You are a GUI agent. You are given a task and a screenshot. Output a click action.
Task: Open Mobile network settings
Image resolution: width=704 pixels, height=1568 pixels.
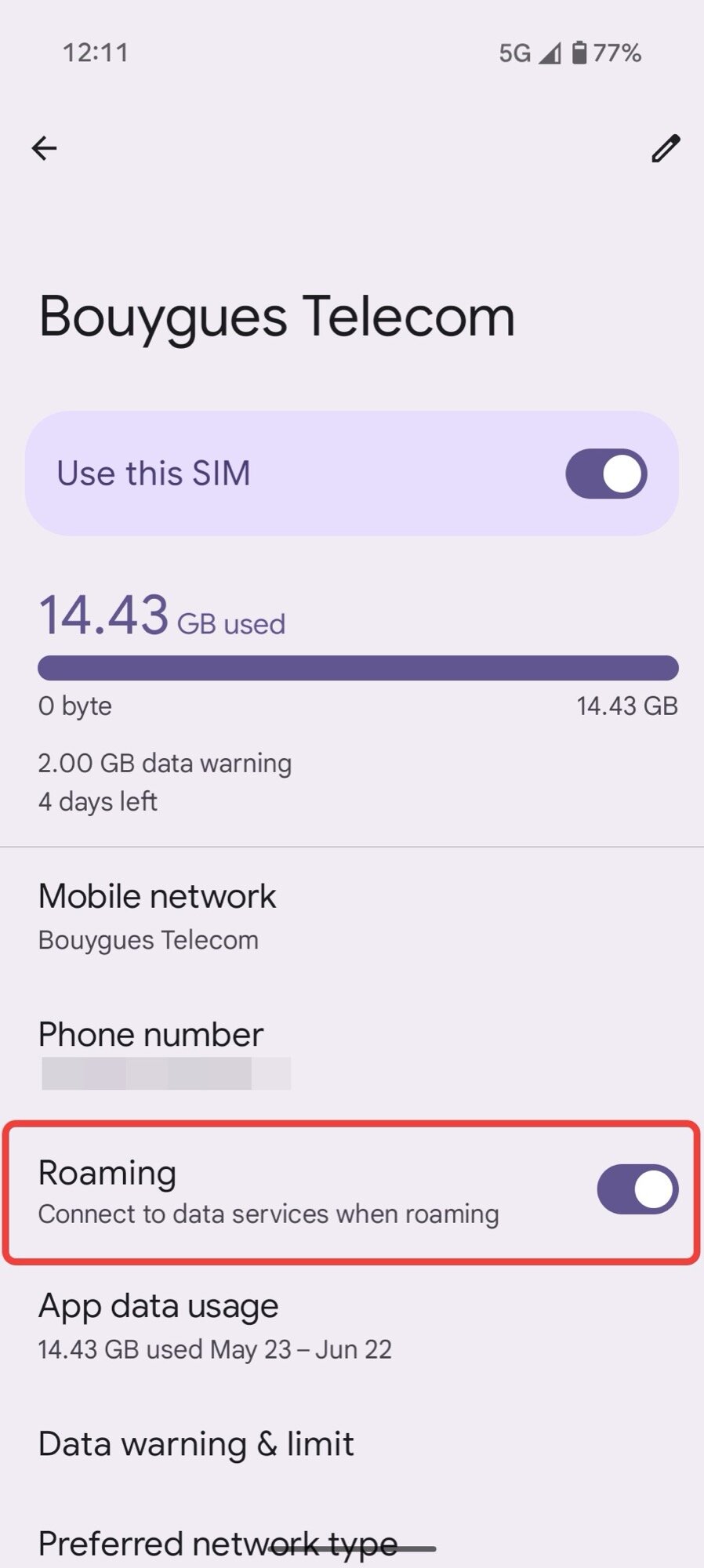click(352, 916)
